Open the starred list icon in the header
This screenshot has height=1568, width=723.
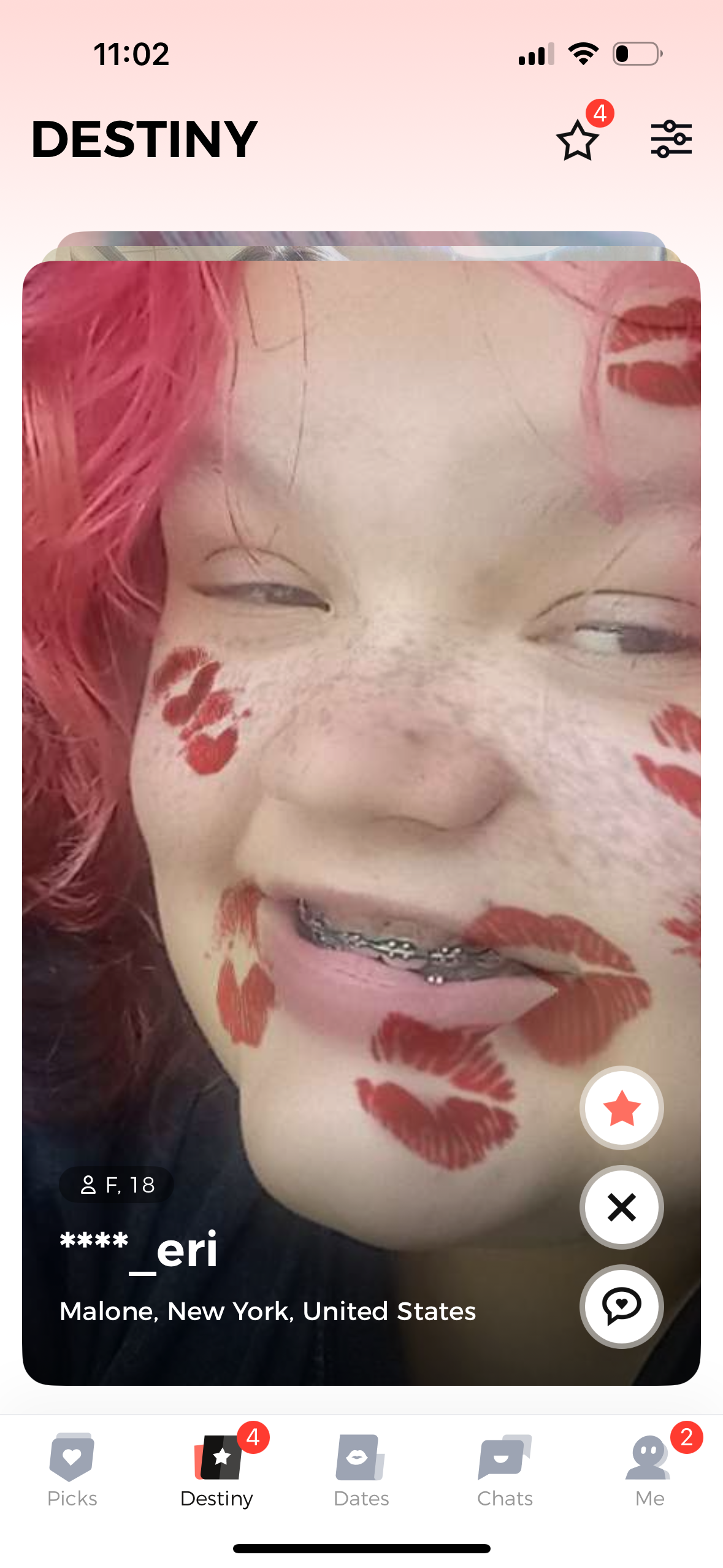577,140
